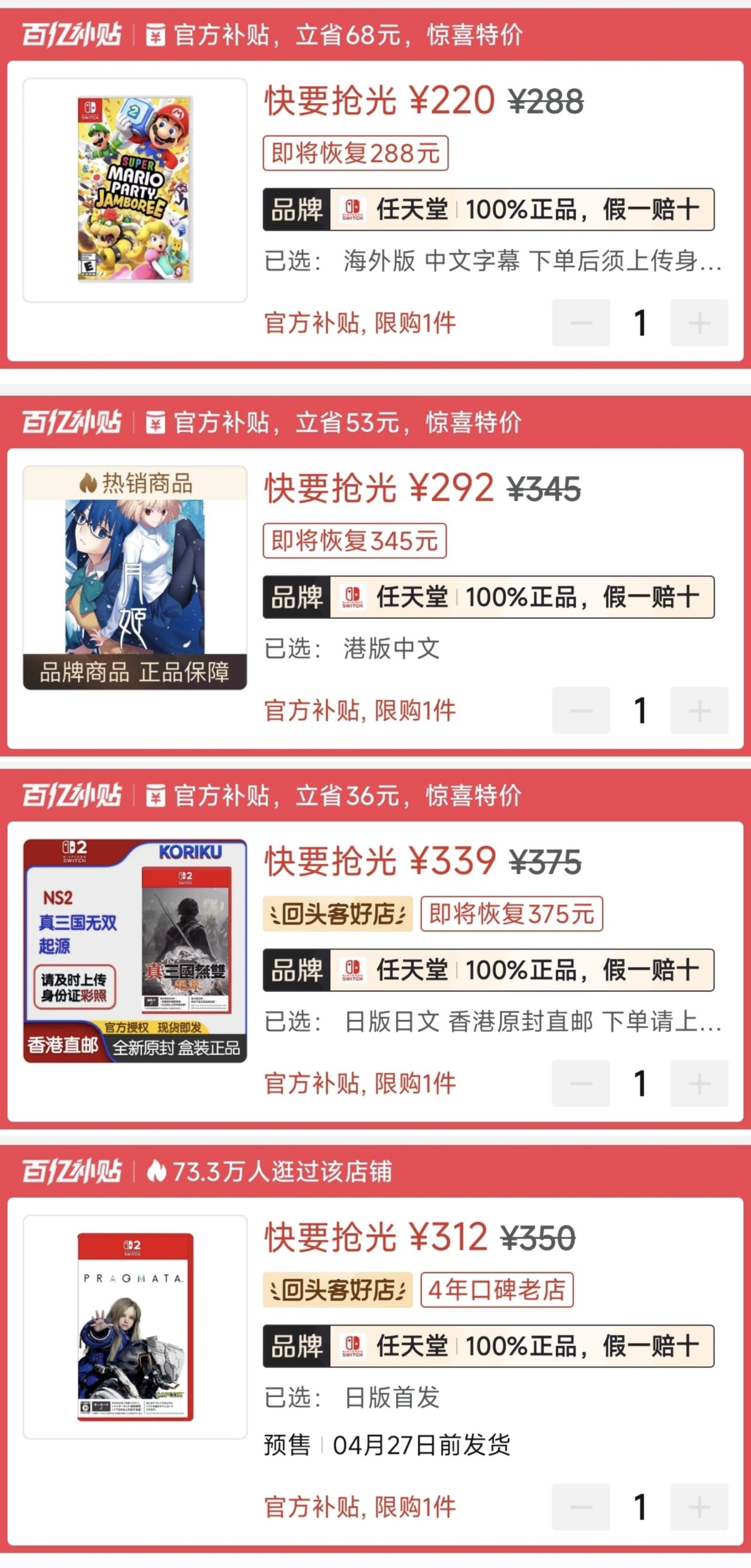Increase quantity of the ¥312 PRAGMATA item

(x=699, y=1507)
